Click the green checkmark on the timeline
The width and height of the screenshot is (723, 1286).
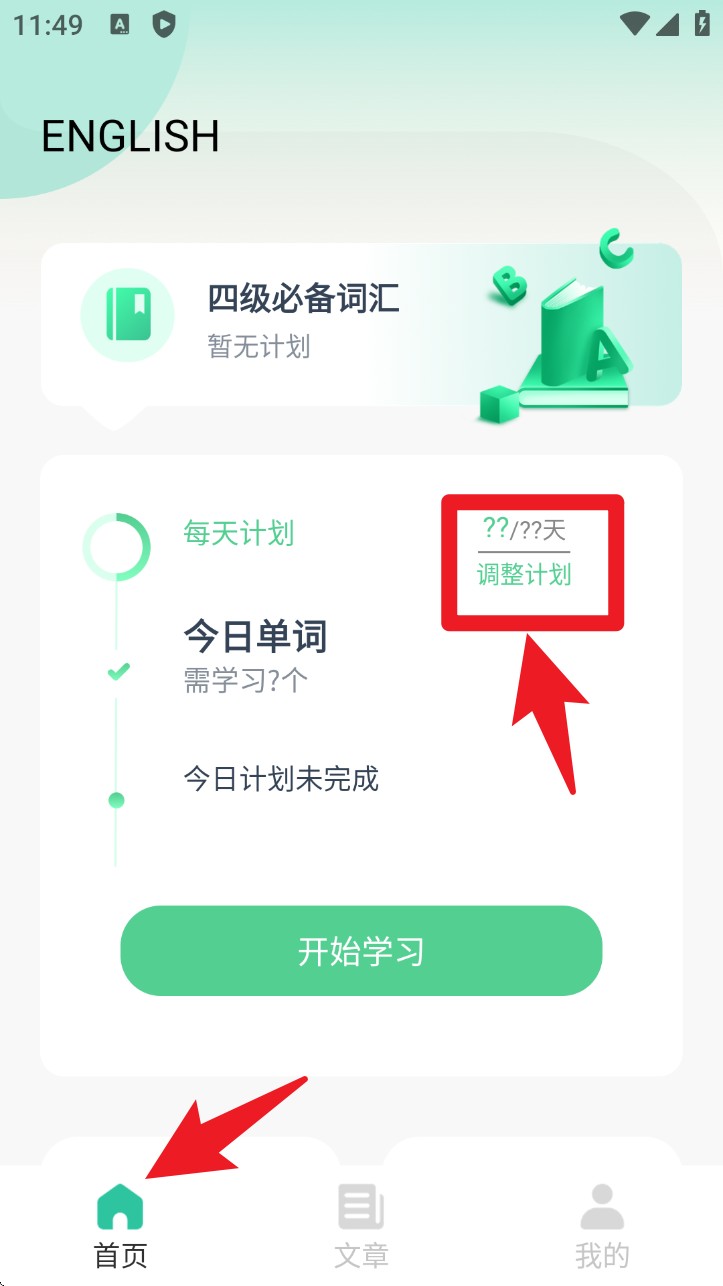coord(116,673)
